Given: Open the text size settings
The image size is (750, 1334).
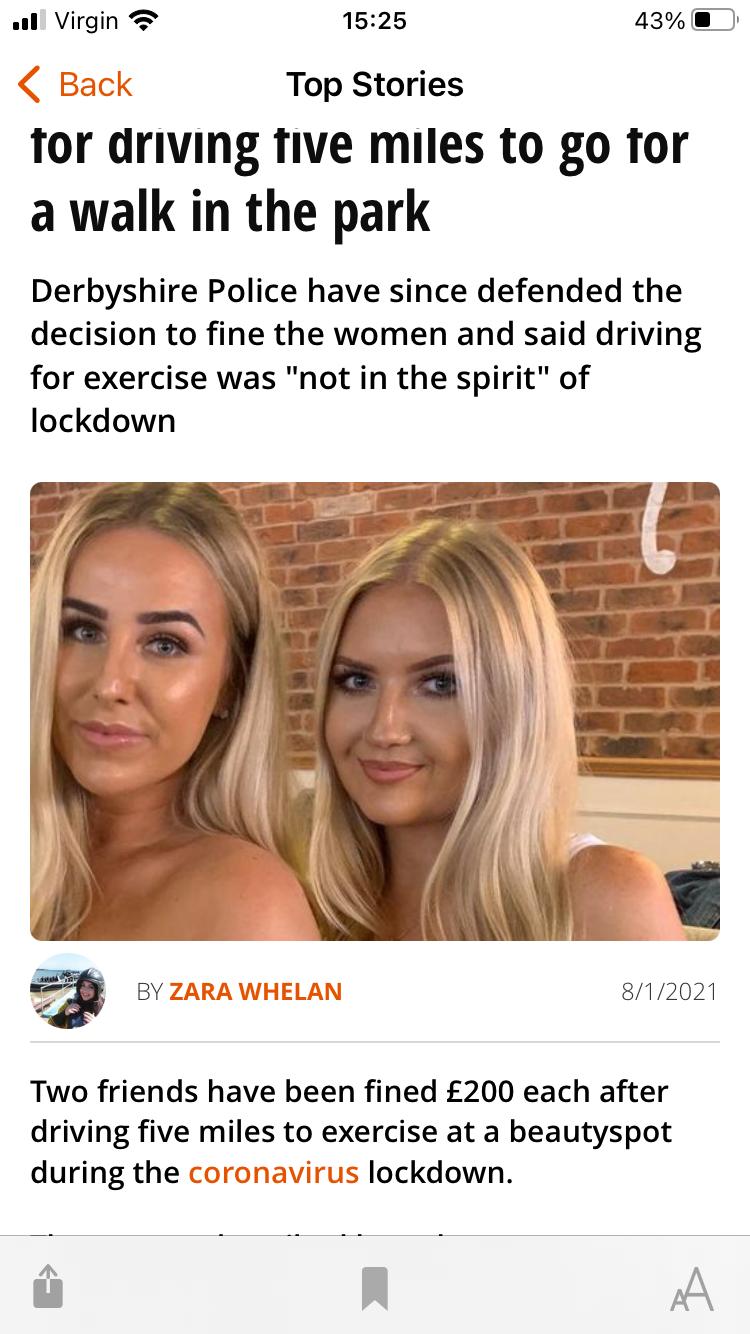Looking at the screenshot, I should click(692, 1288).
